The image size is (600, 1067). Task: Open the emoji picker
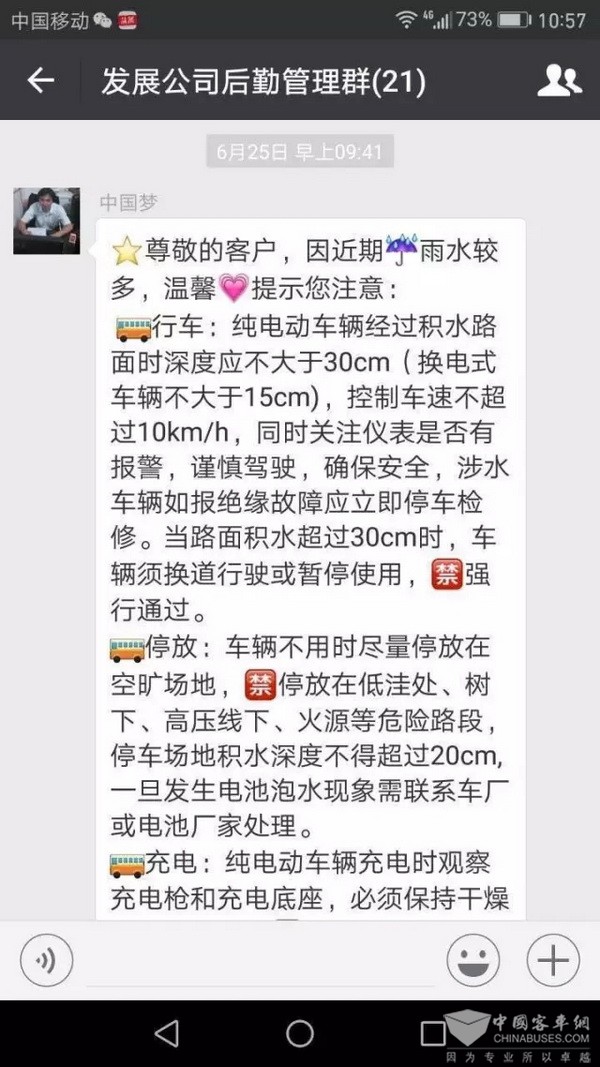point(472,961)
